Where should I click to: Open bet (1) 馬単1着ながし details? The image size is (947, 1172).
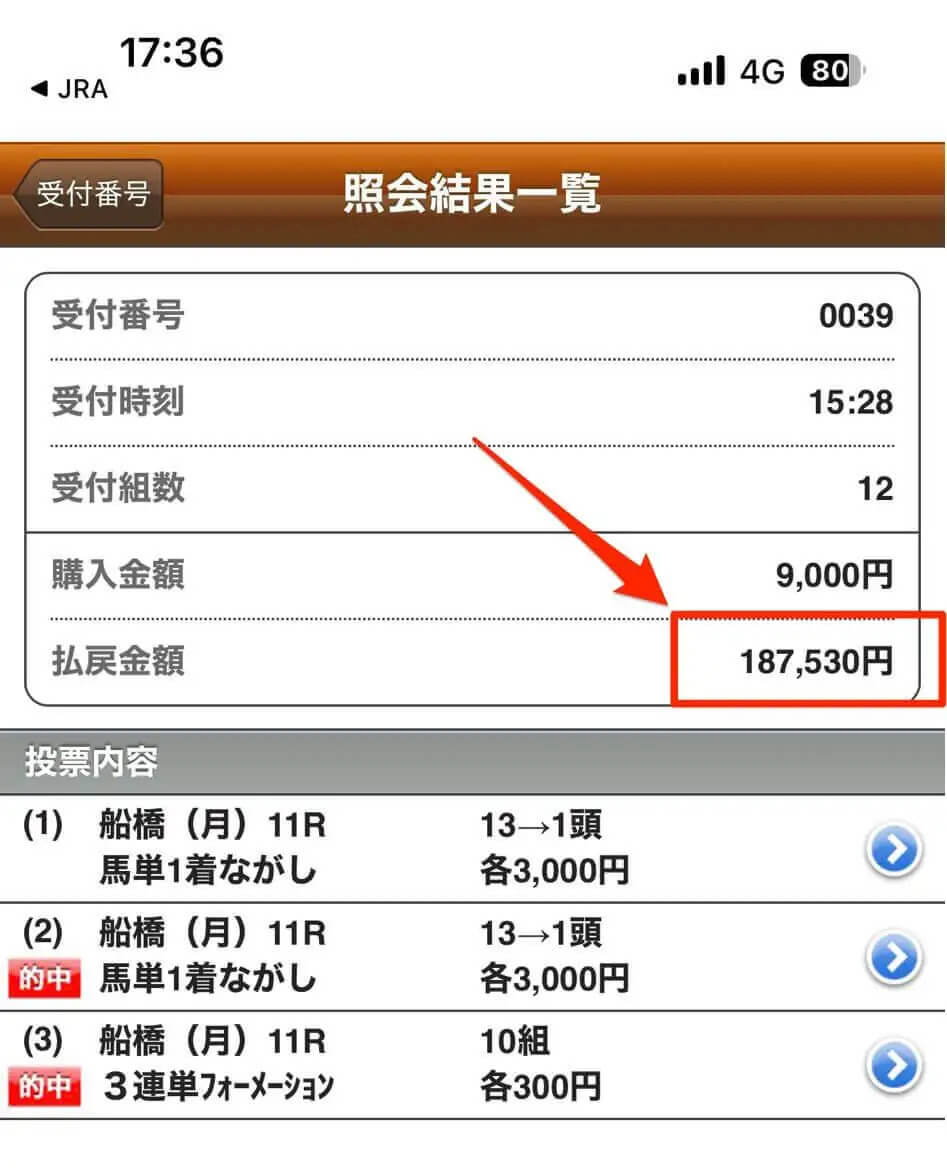pos(892,850)
